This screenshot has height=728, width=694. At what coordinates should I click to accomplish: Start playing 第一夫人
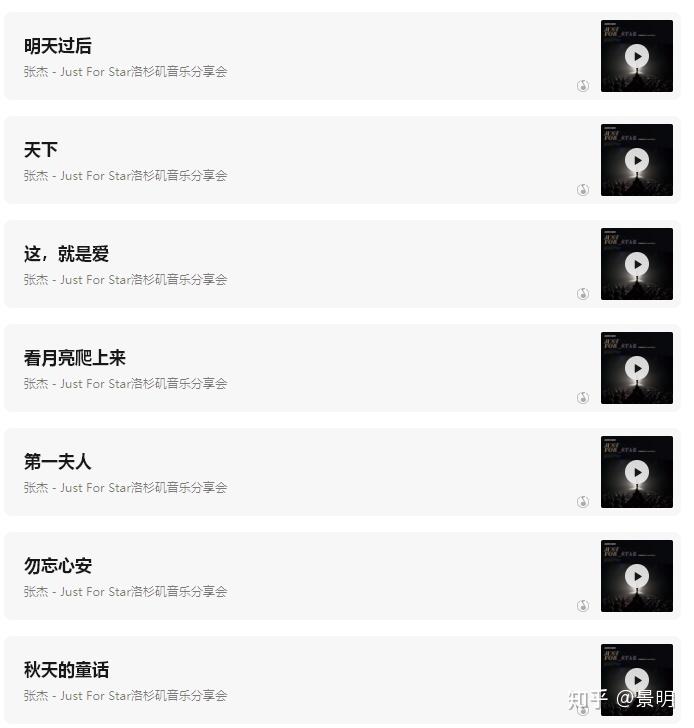(x=637, y=472)
